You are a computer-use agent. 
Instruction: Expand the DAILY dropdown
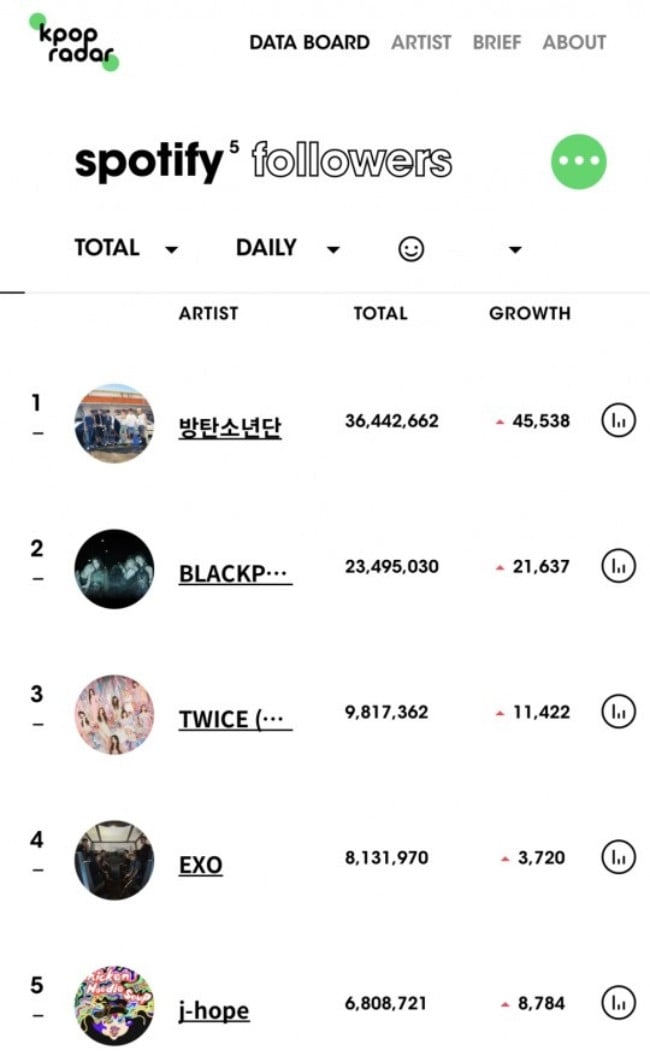[x=287, y=248]
